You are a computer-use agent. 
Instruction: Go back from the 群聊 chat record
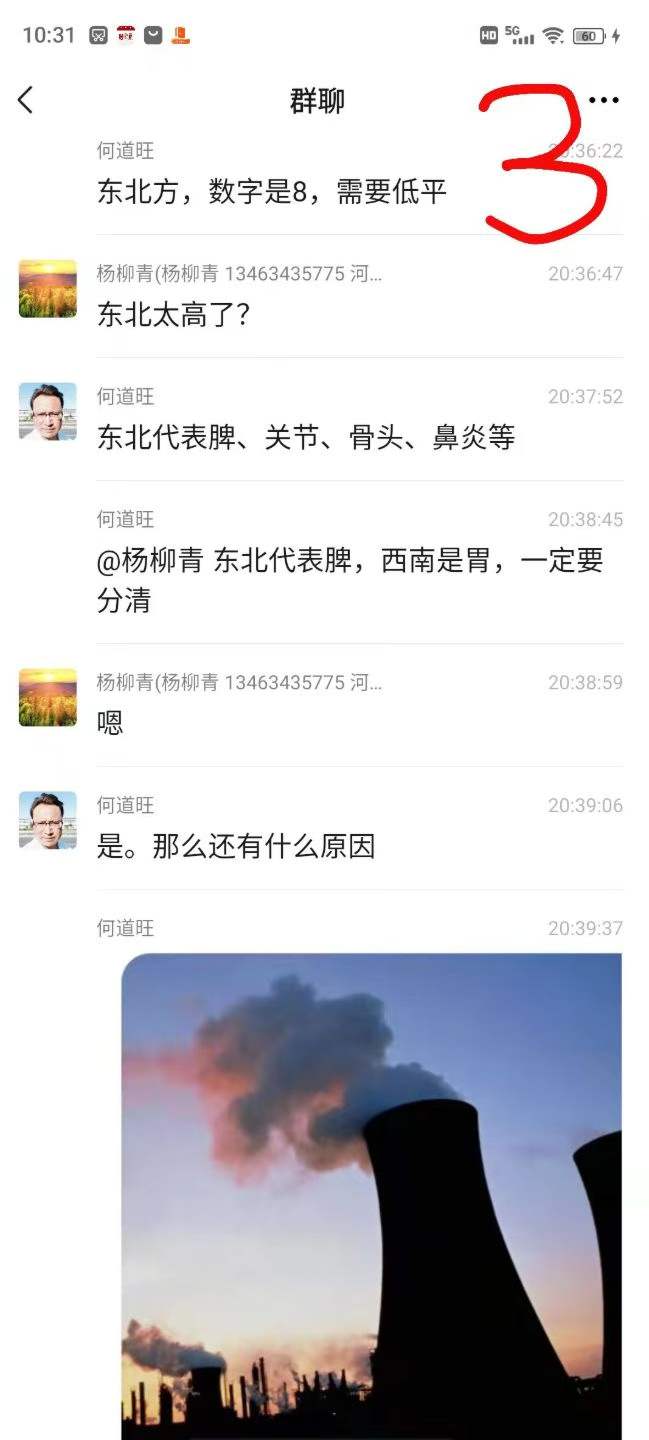26,100
